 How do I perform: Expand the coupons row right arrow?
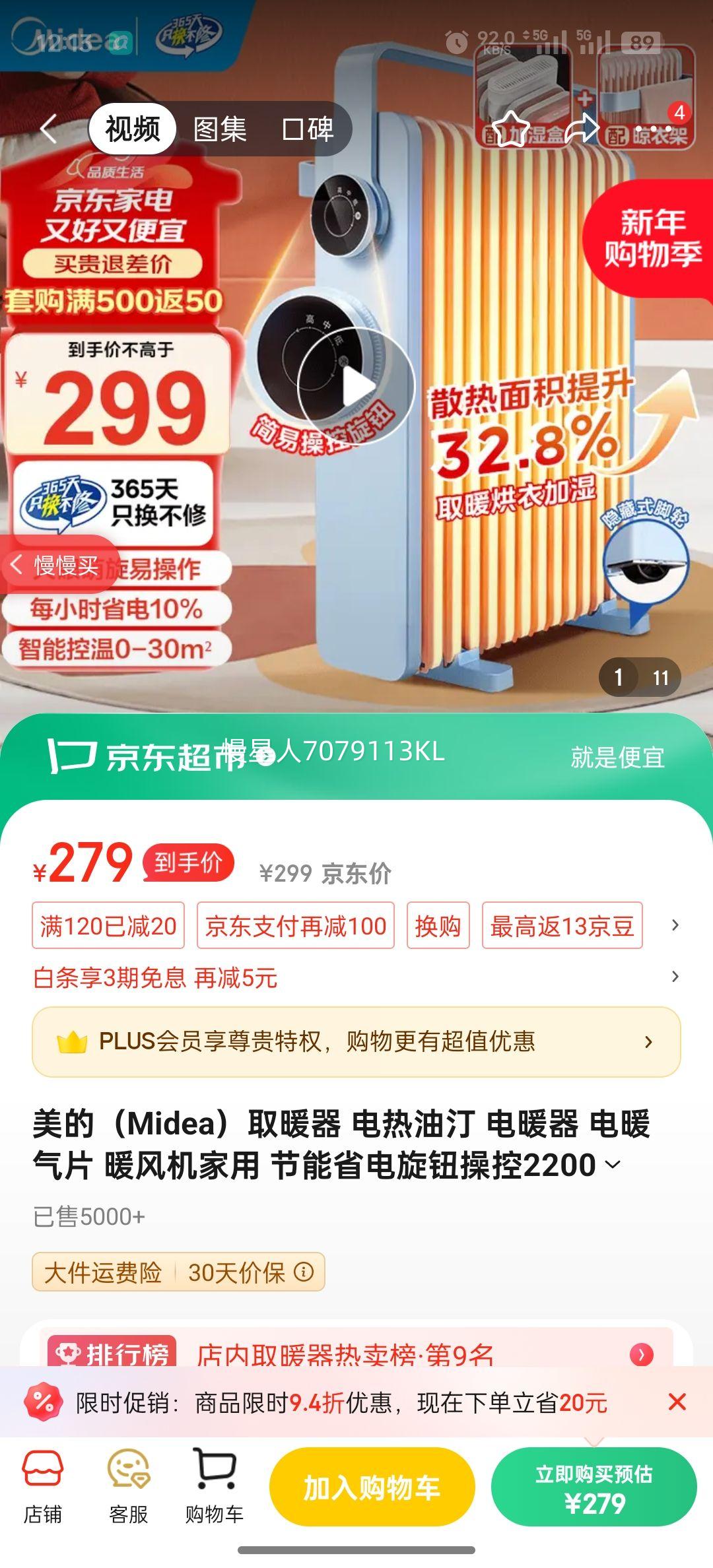coord(673,927)
